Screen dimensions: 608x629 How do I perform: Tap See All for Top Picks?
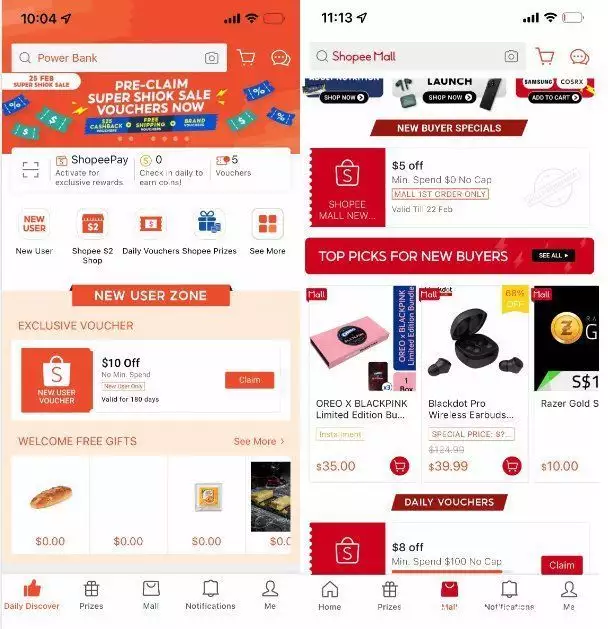pos(553,256)
